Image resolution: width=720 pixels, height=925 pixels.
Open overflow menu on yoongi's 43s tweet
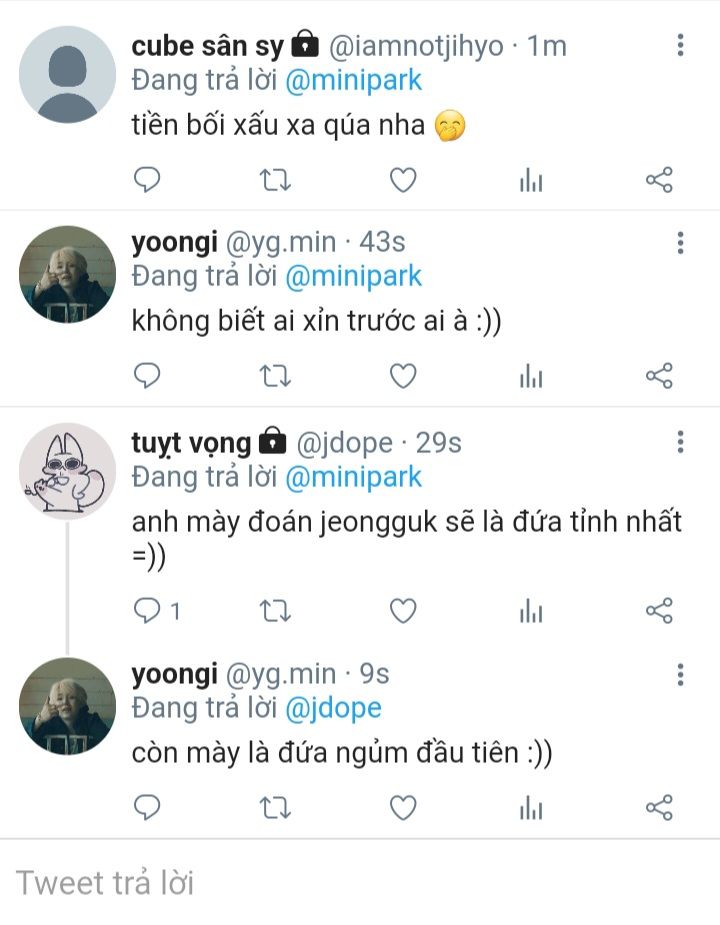[680, 242]
